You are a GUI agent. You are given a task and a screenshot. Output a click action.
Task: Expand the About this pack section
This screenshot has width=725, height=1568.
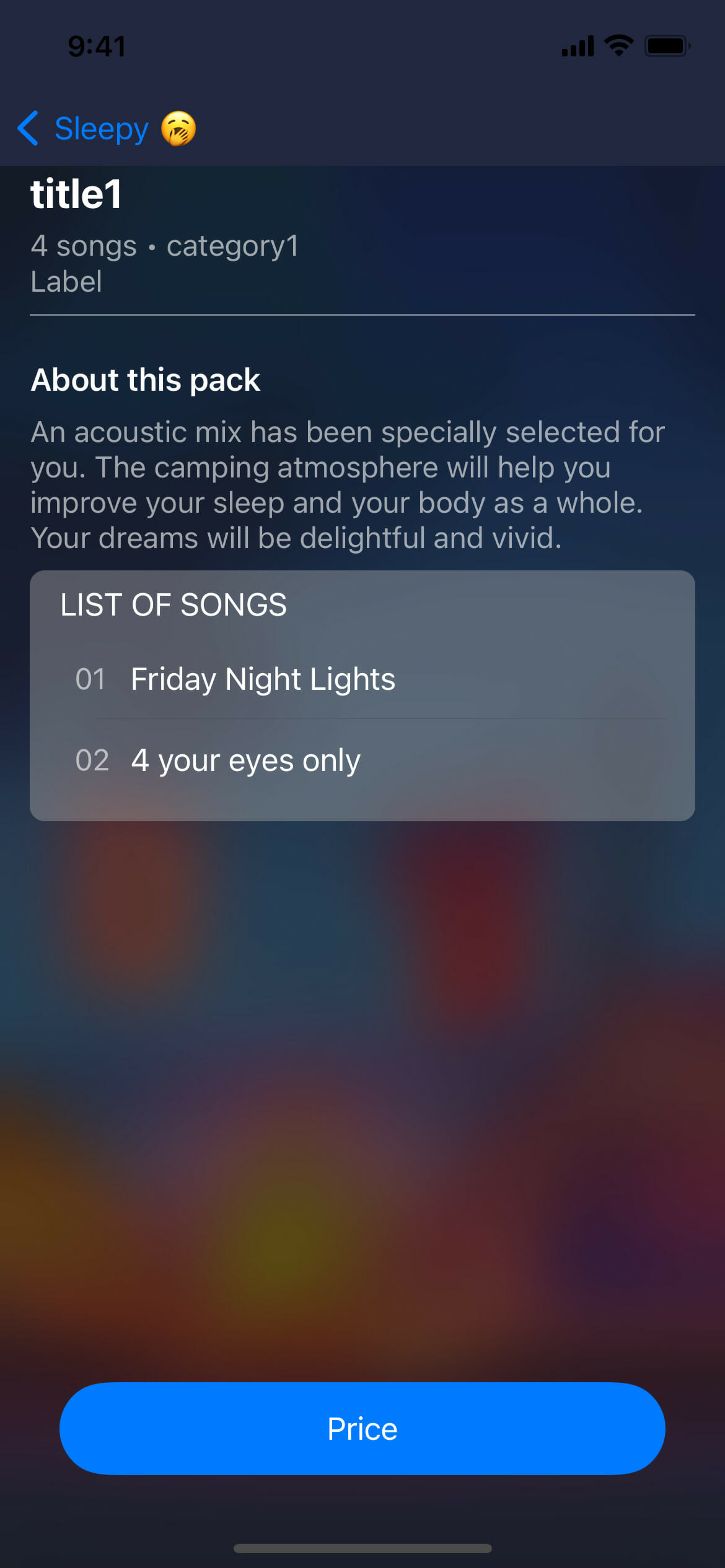146,380
